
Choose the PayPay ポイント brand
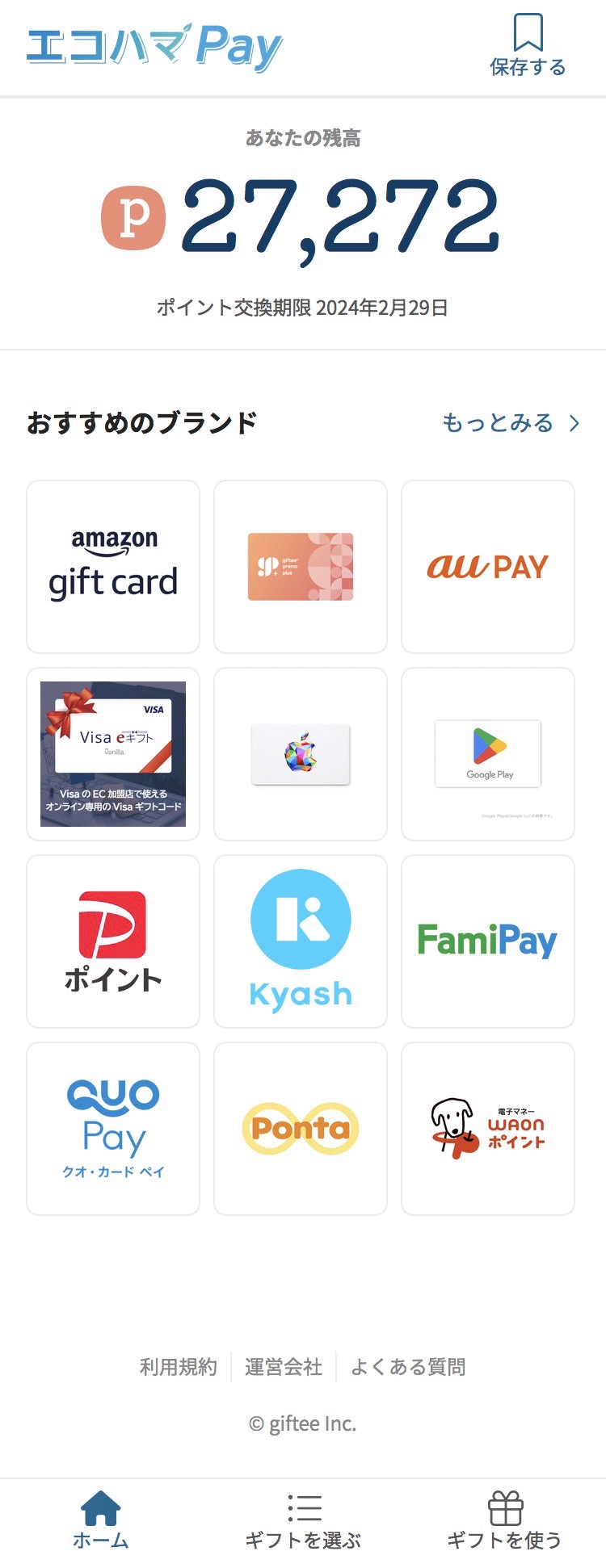[113, 941]
